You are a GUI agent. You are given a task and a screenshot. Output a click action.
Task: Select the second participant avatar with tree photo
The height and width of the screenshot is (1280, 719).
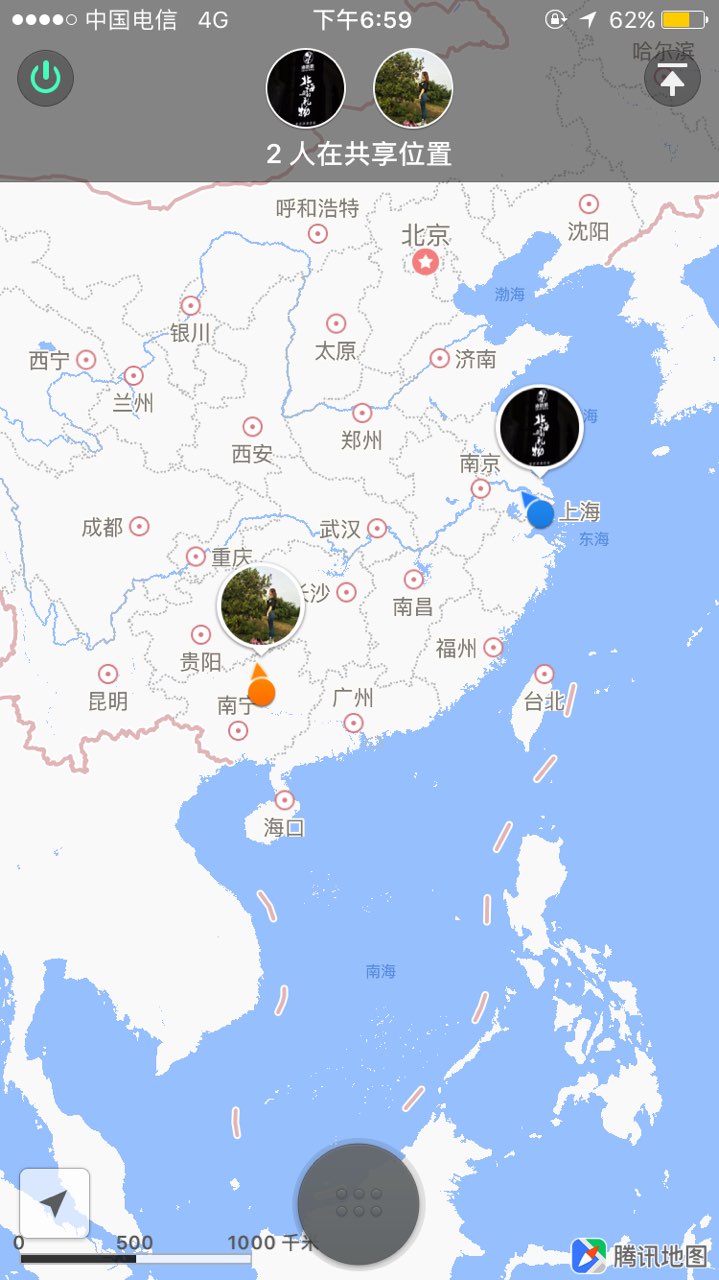(x=413, y=88)
